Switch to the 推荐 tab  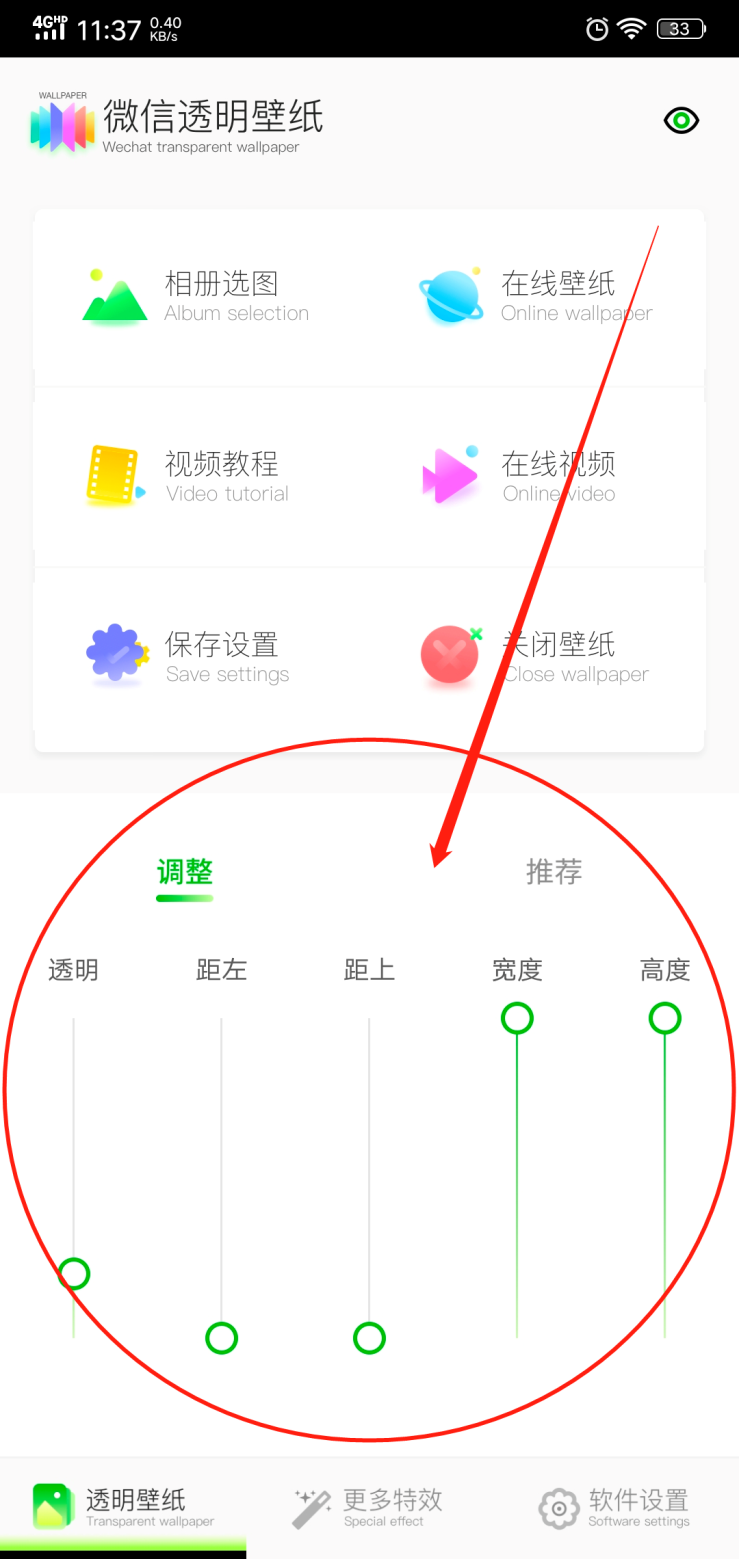(x=553, y=872)
